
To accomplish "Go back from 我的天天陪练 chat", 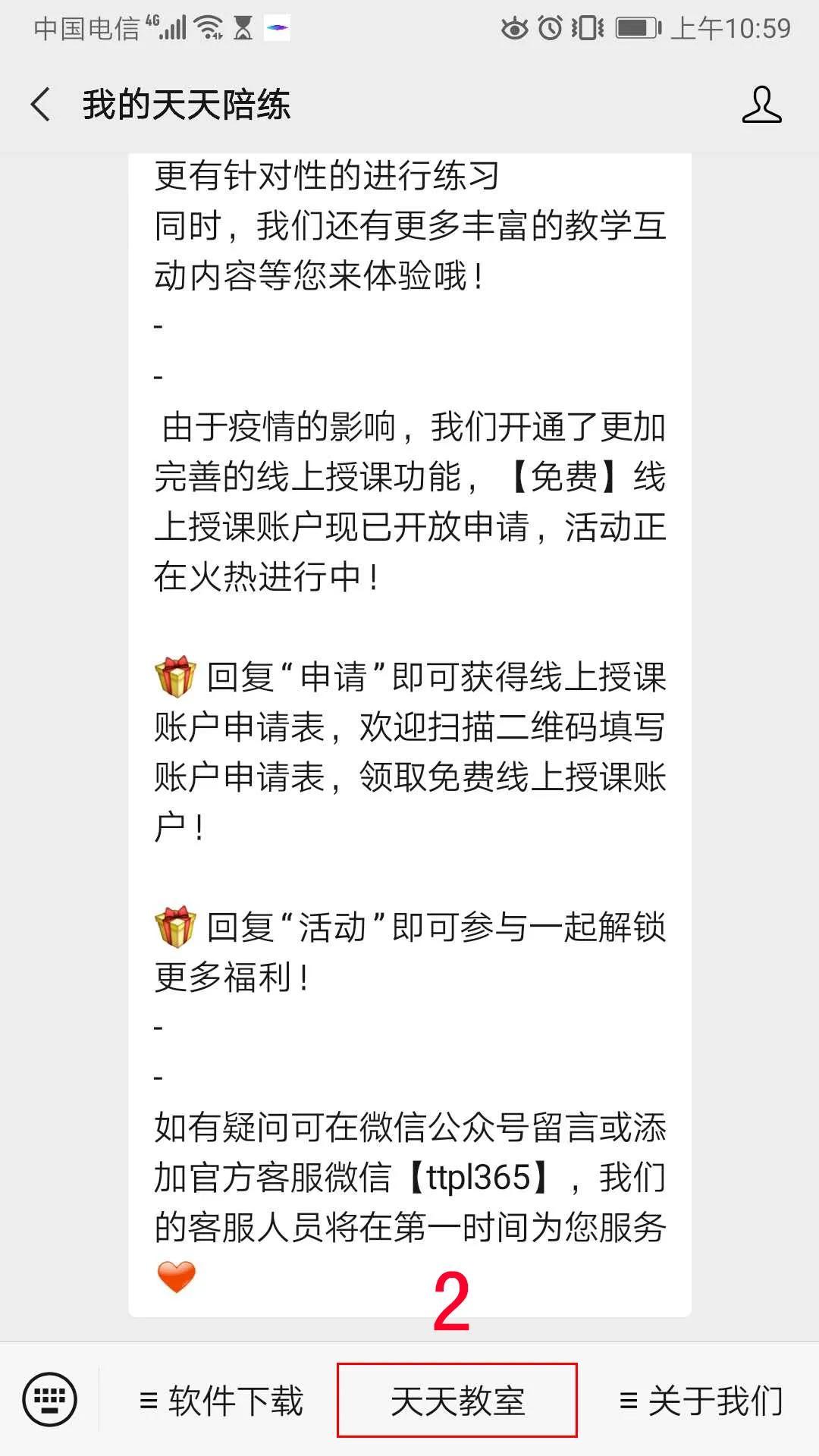I will (41, 104).
